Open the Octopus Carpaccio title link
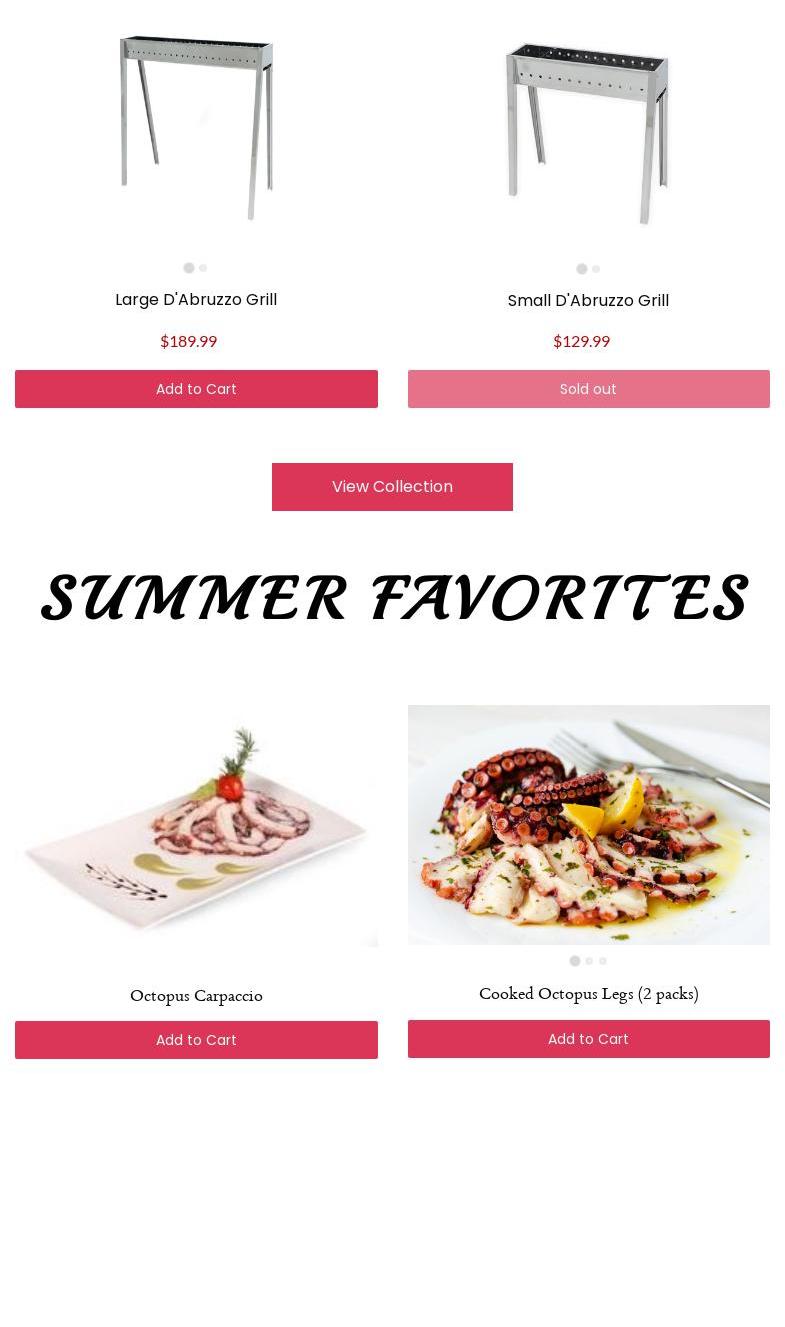The image size is (785, 1327). (196, 996)
